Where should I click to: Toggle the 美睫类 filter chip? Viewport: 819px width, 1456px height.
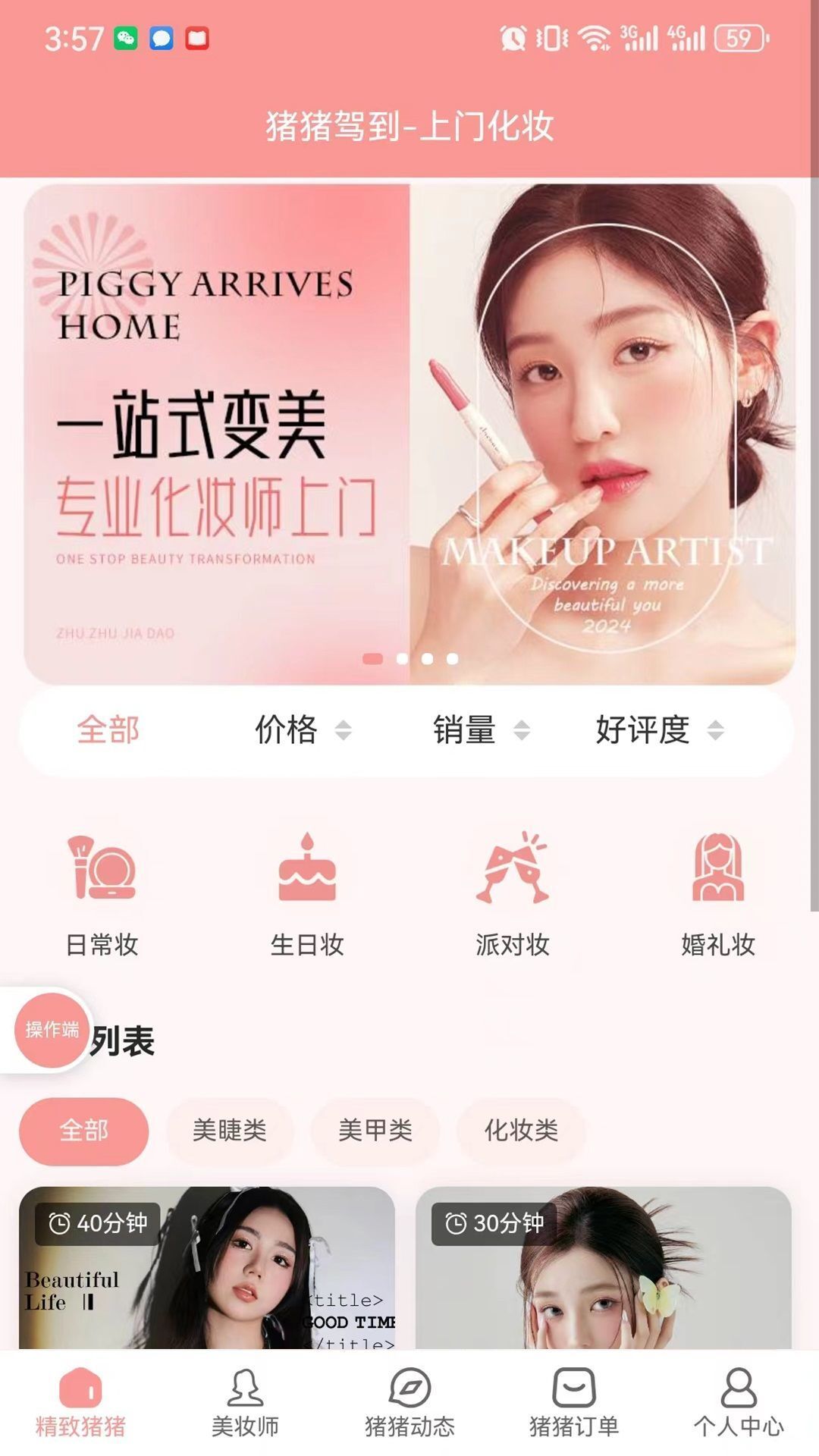230,1131
